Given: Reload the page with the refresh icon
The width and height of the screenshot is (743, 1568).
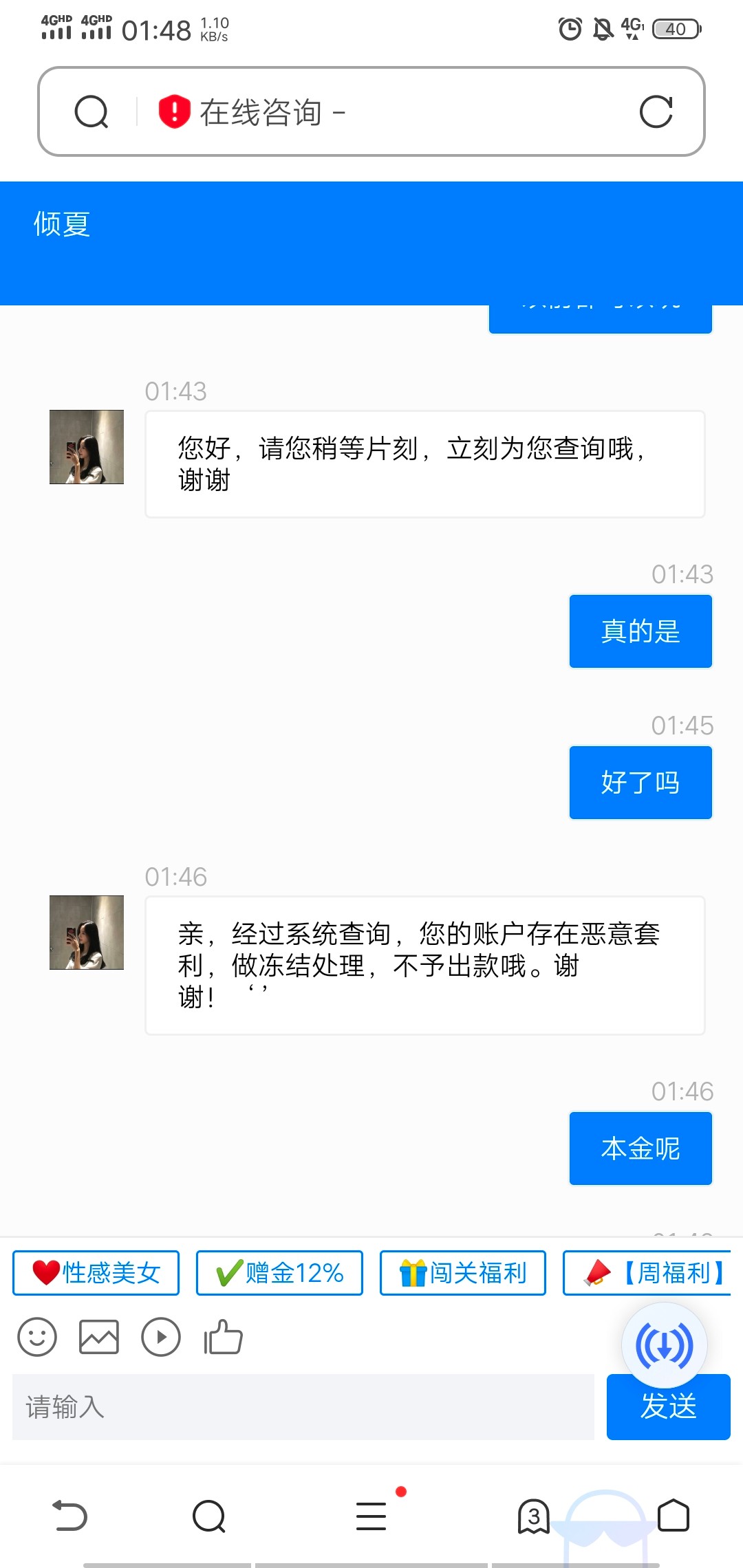Looking at the screenshot, I should pyautogui.click(x=656, y=112).
